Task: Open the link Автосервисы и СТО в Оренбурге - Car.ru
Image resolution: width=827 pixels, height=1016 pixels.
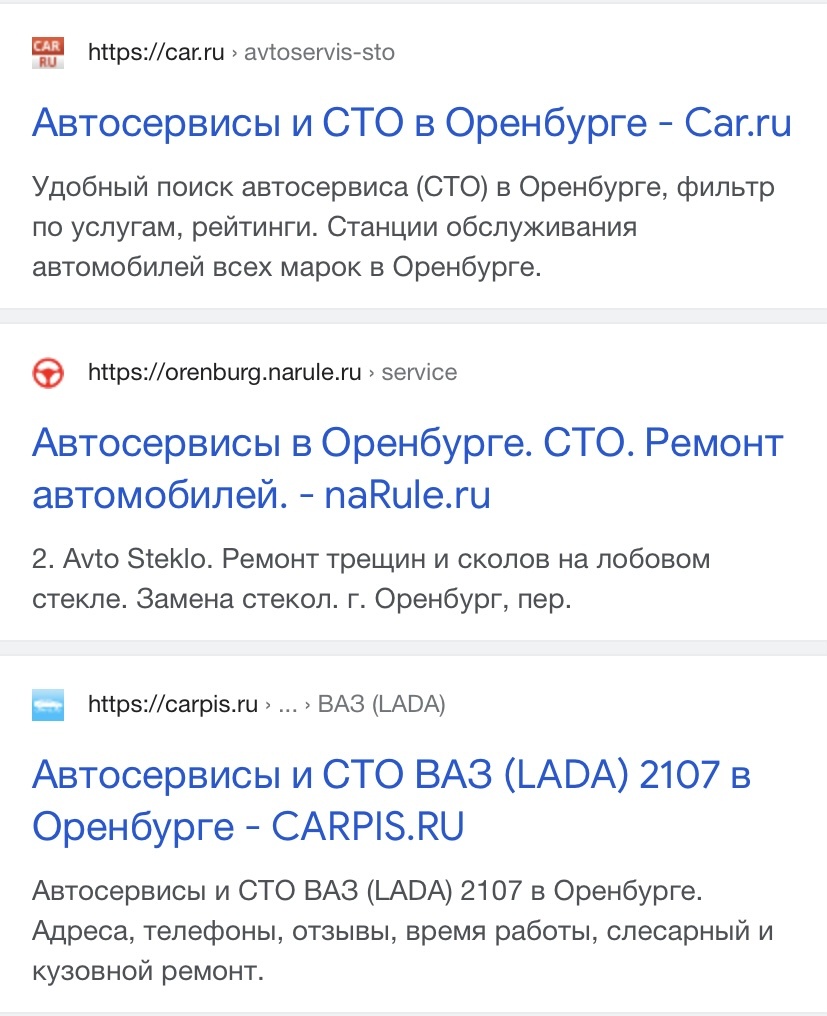Action: point(412,122)
